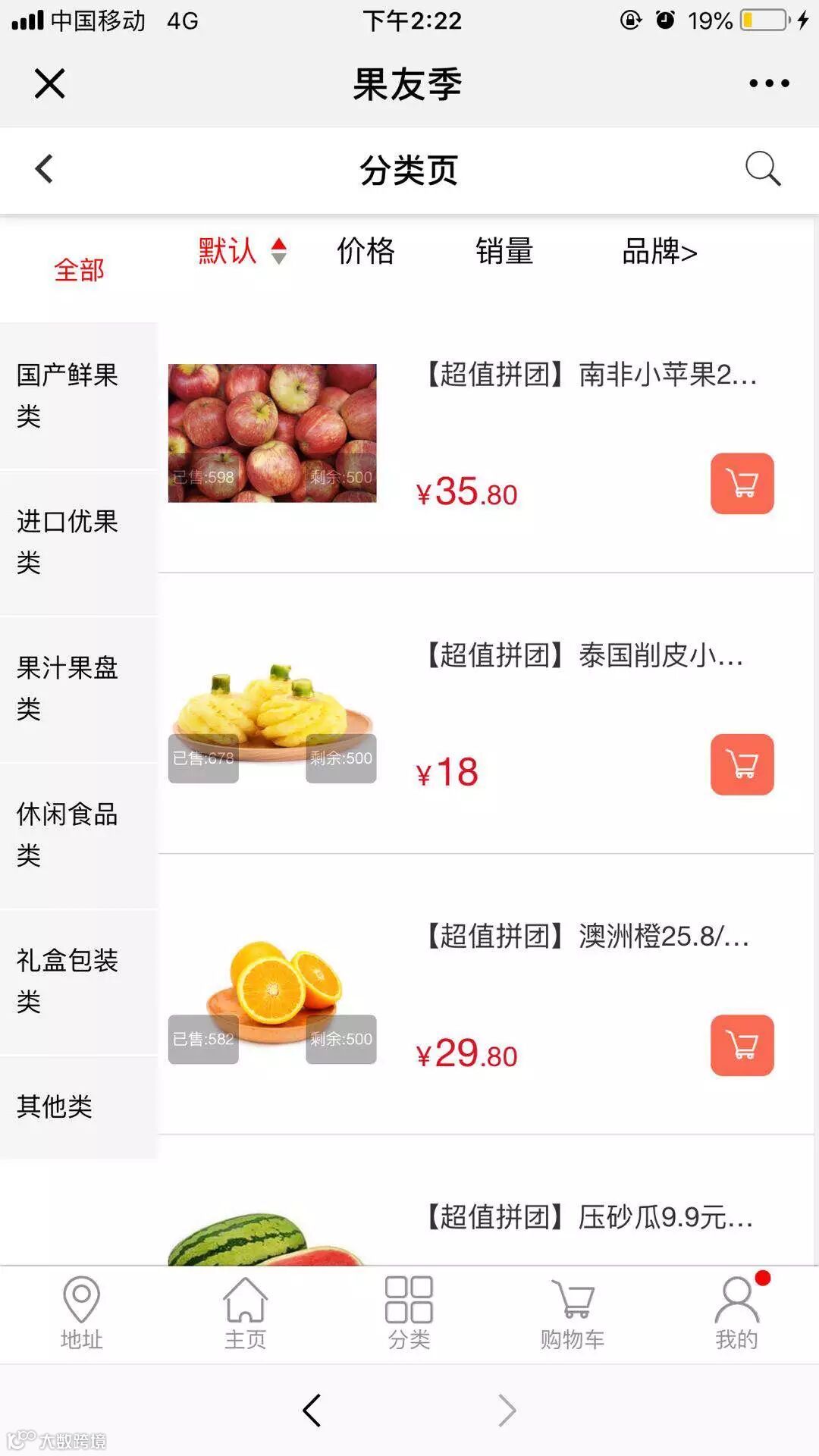Select the 其他类 category

coord(55,1106)
